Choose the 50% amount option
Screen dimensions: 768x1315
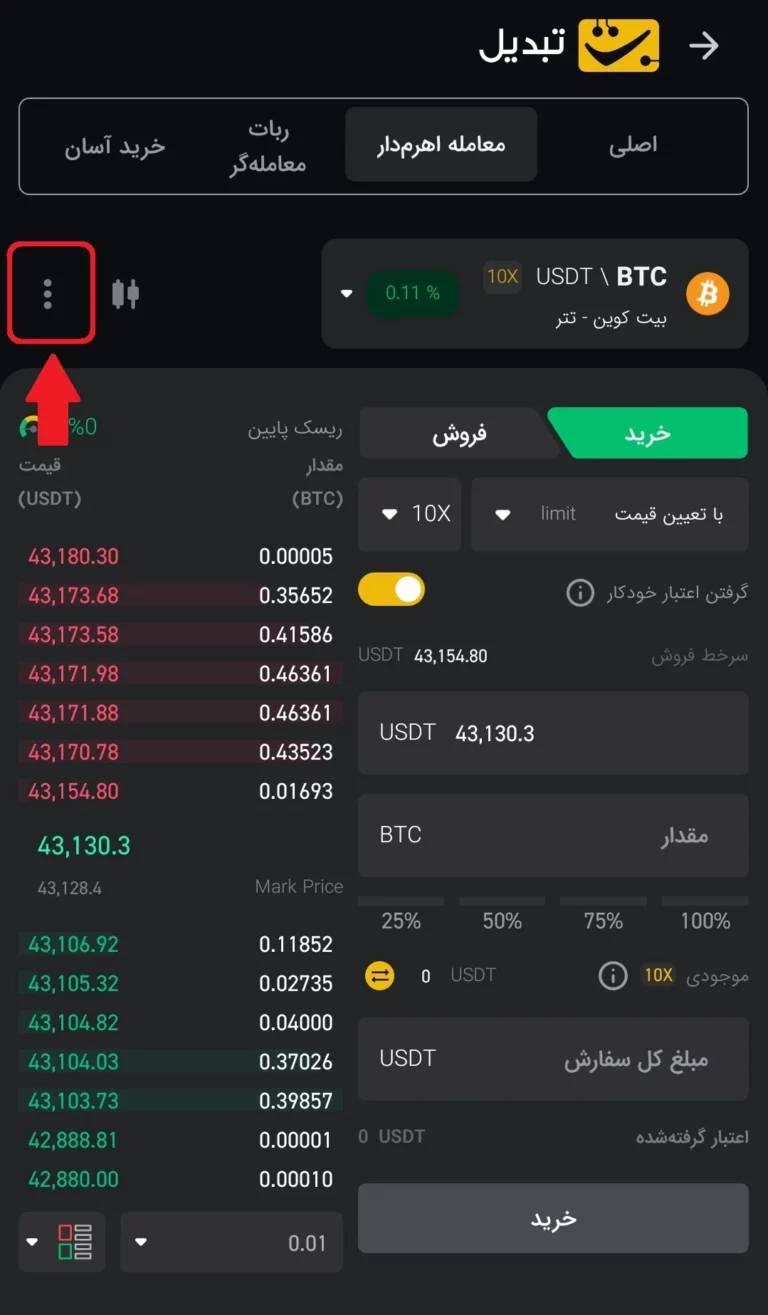point(502,918)
